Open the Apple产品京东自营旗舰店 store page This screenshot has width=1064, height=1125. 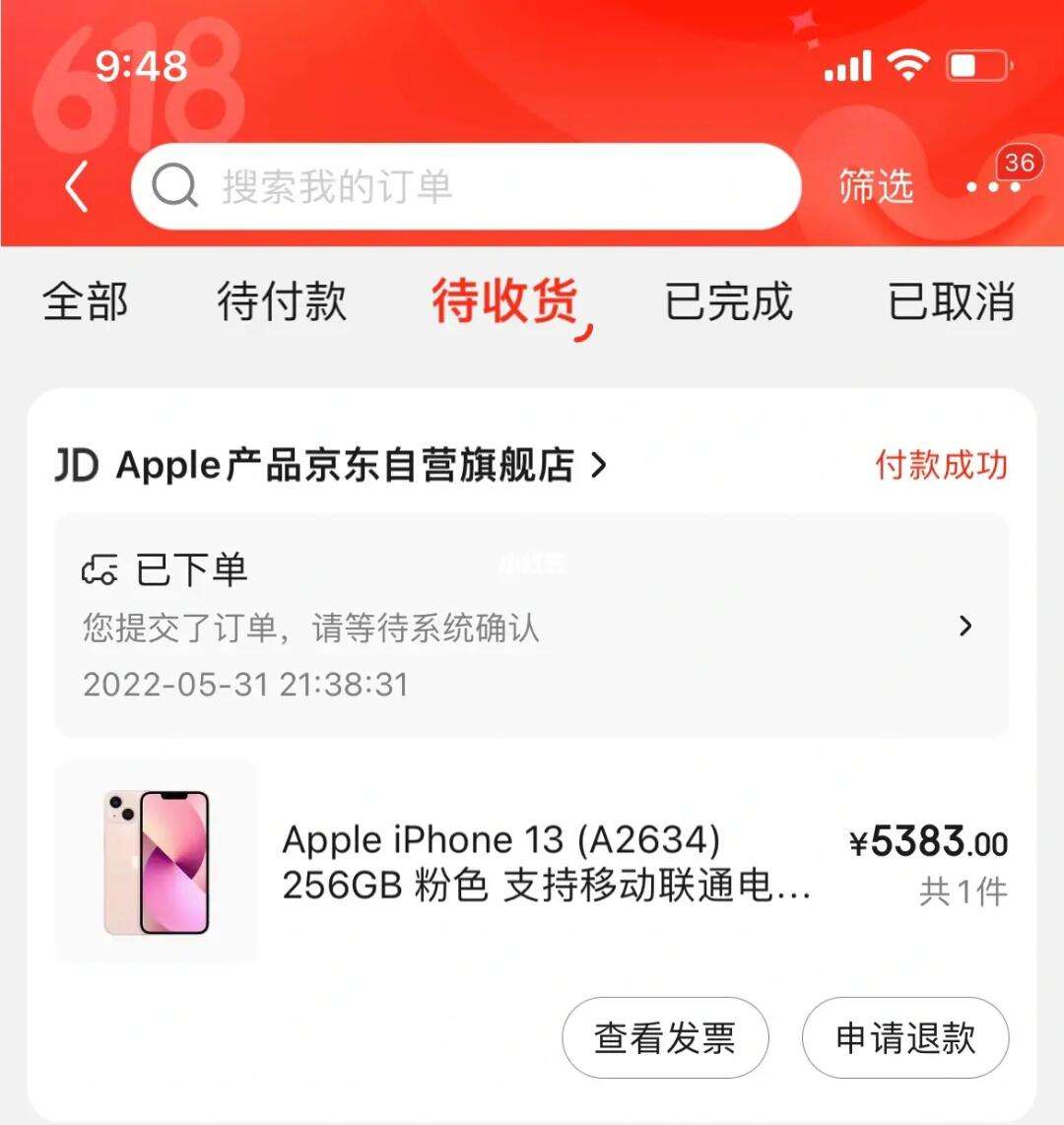tap(345, 465)
